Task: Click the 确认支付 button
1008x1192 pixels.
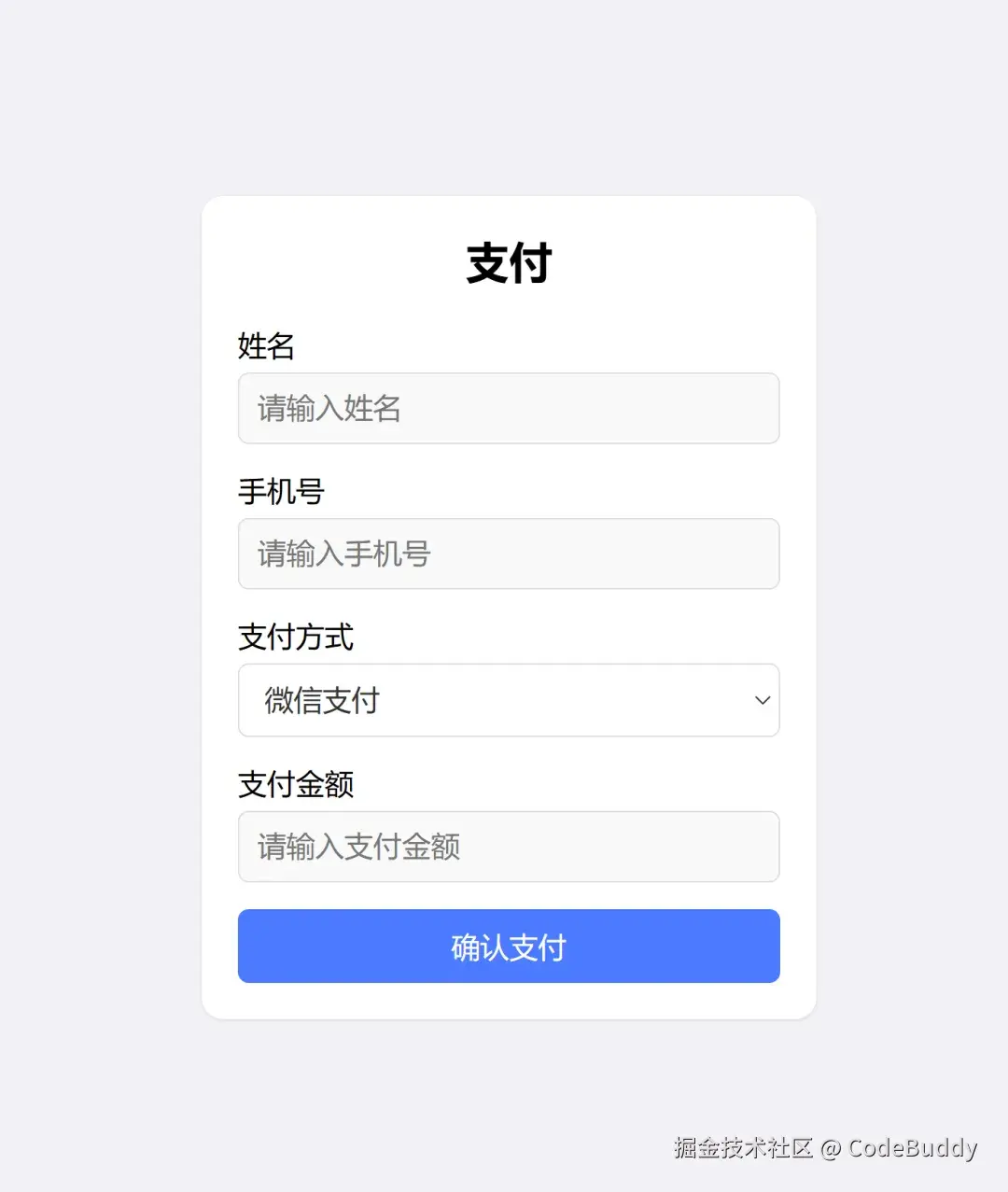Action: coord(509,946)
